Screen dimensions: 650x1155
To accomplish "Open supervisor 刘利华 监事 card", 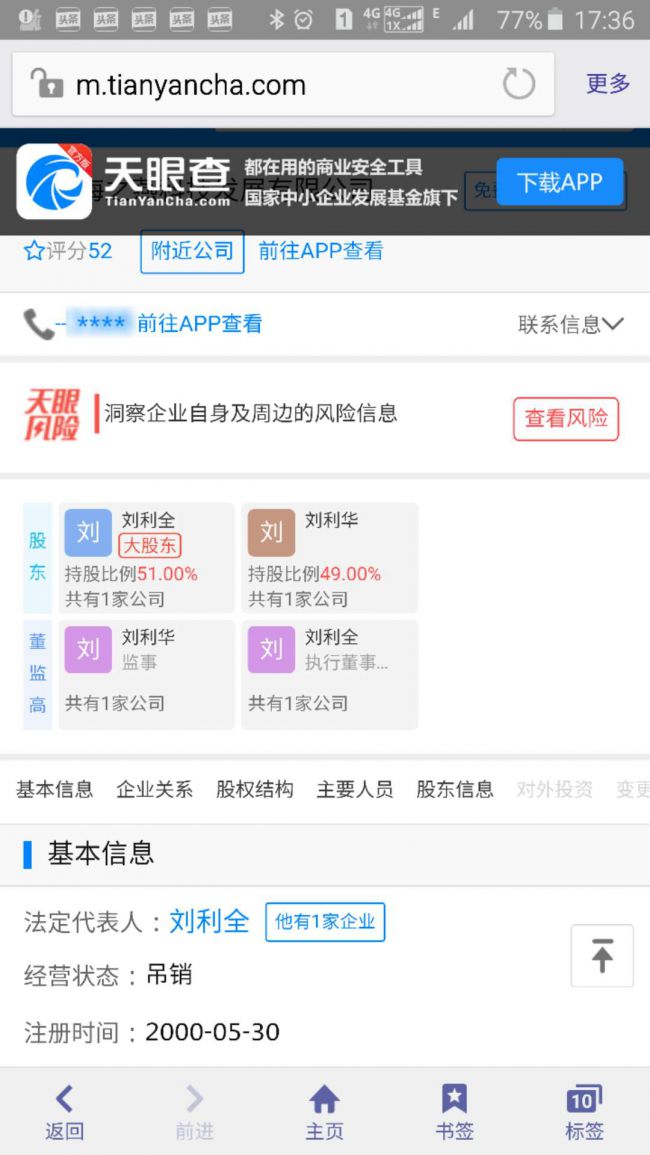I will (x=146, y=675).
